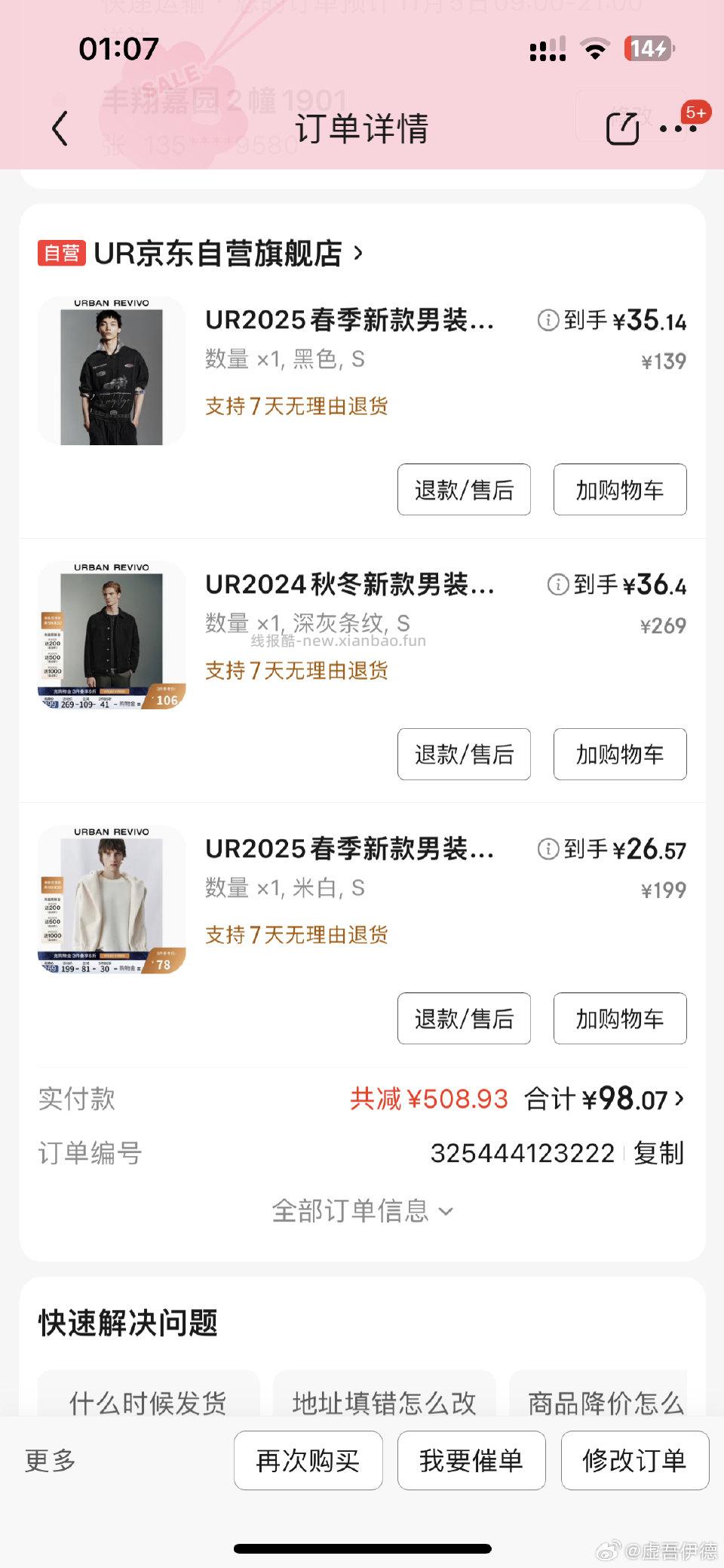Tap 再次购买 to buy again

click(308, 1461)
